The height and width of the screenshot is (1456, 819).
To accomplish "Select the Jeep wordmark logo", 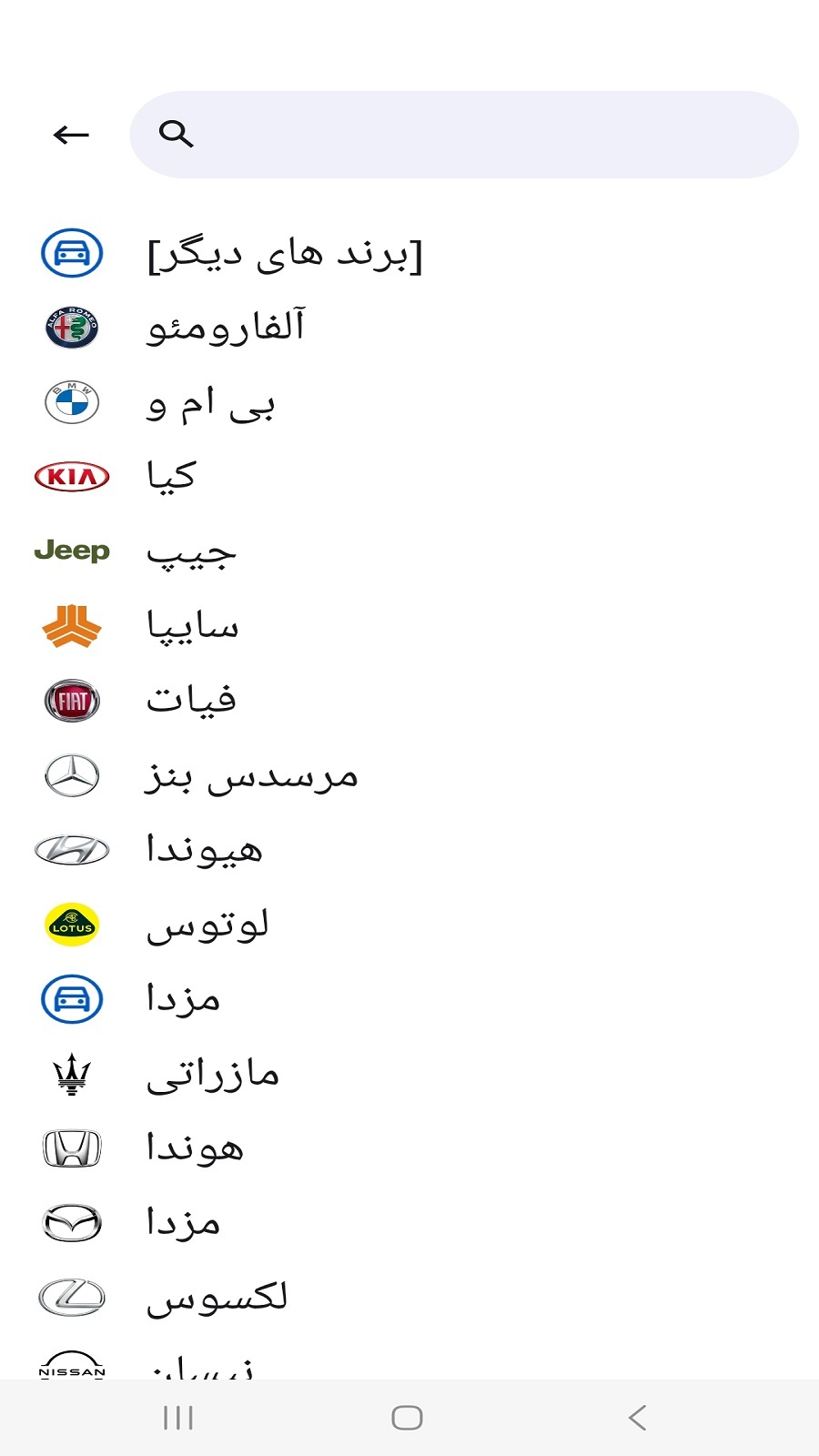I will tap(71, 550).
